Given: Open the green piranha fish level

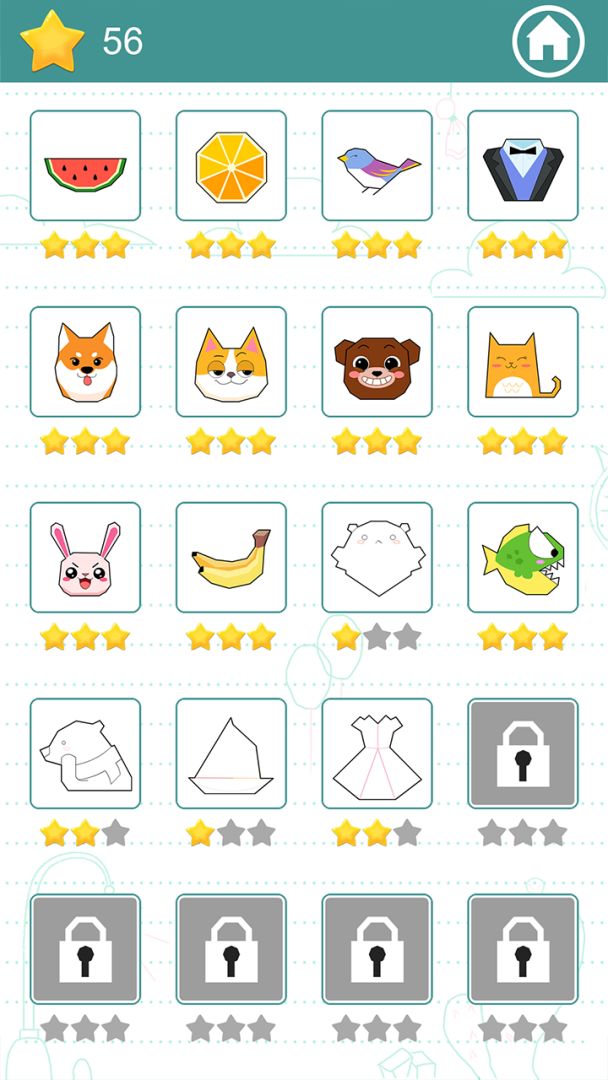Looking at the screenshot, I should click(523, 557).
